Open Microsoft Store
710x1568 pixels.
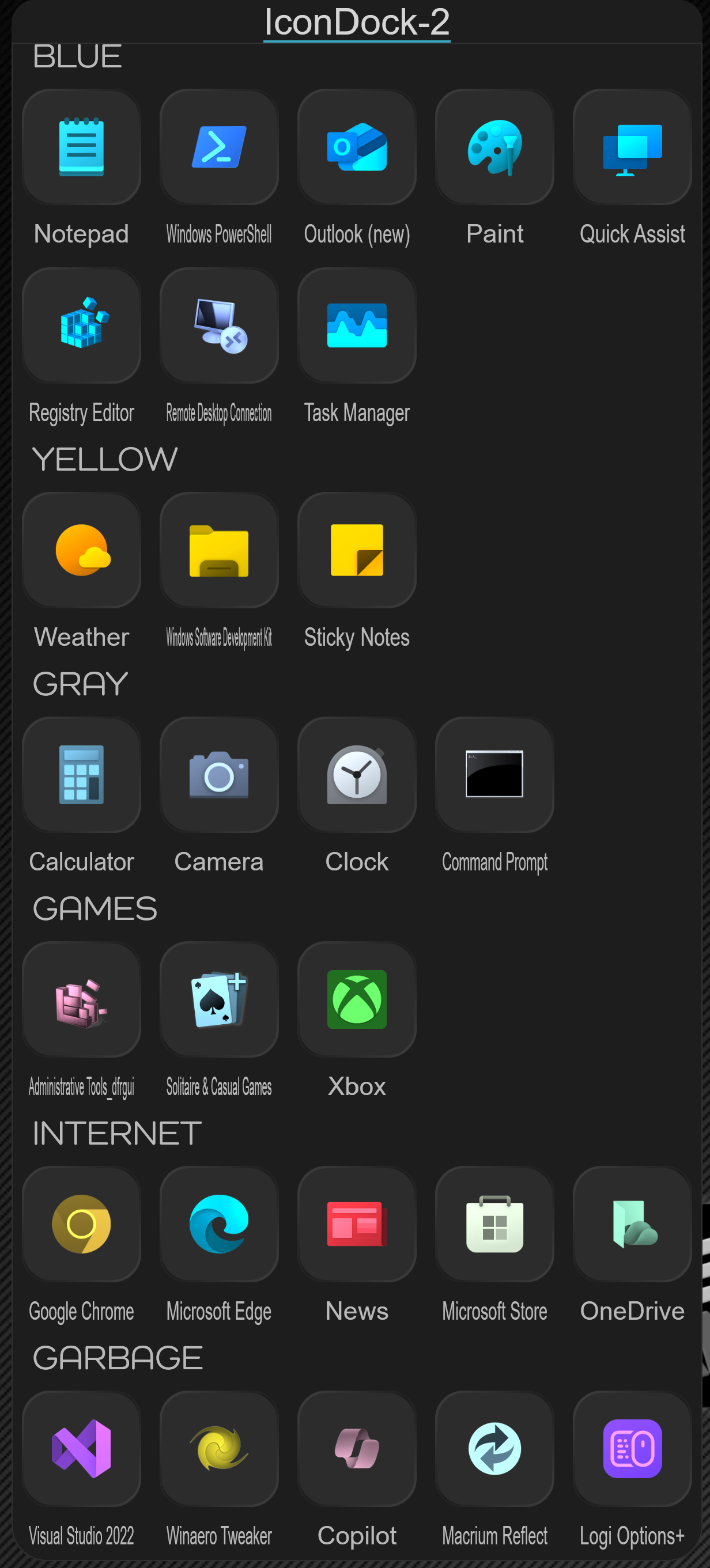tap(494, 1224)
